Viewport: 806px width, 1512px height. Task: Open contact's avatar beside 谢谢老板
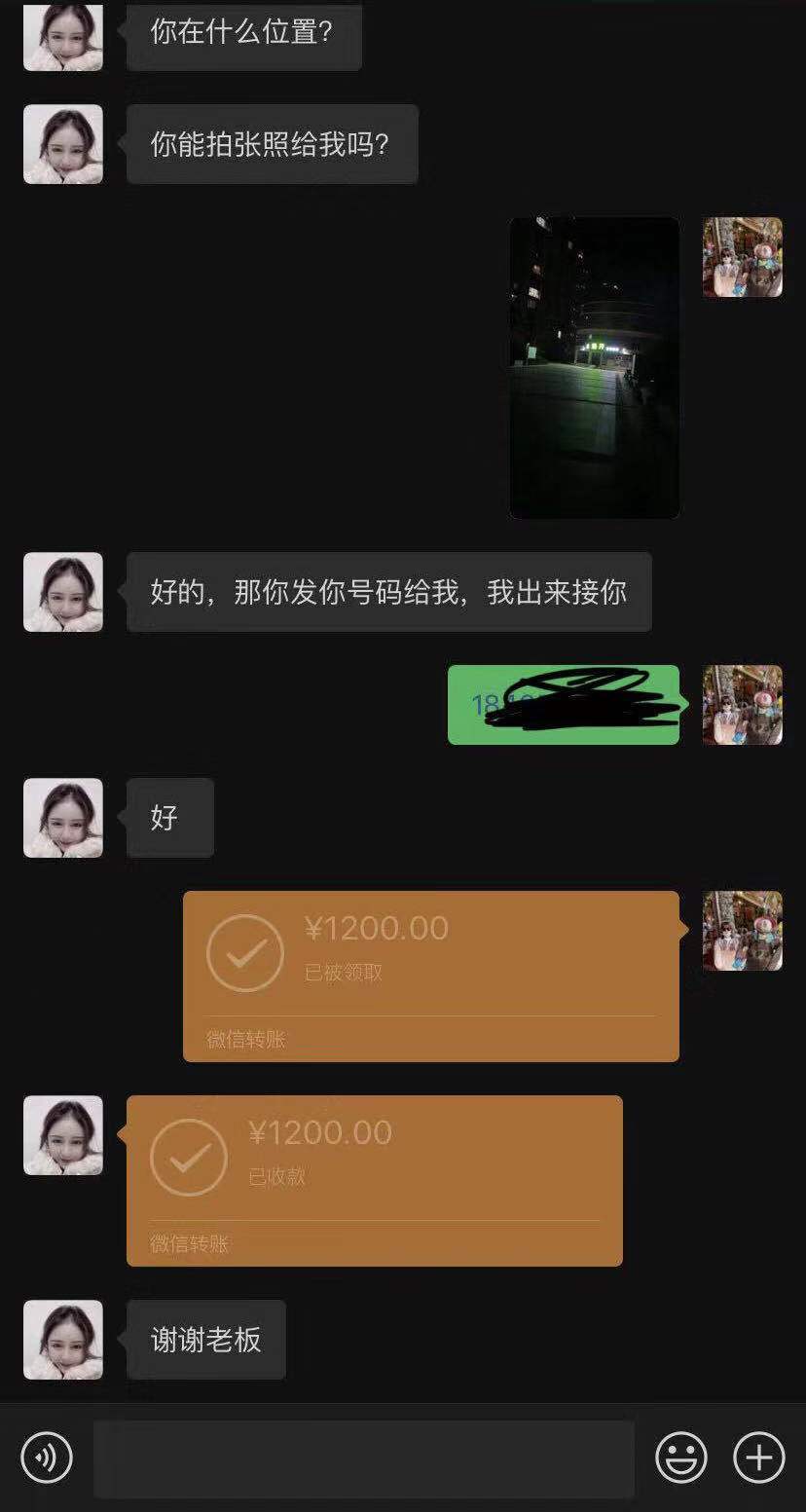[63, 1339]
